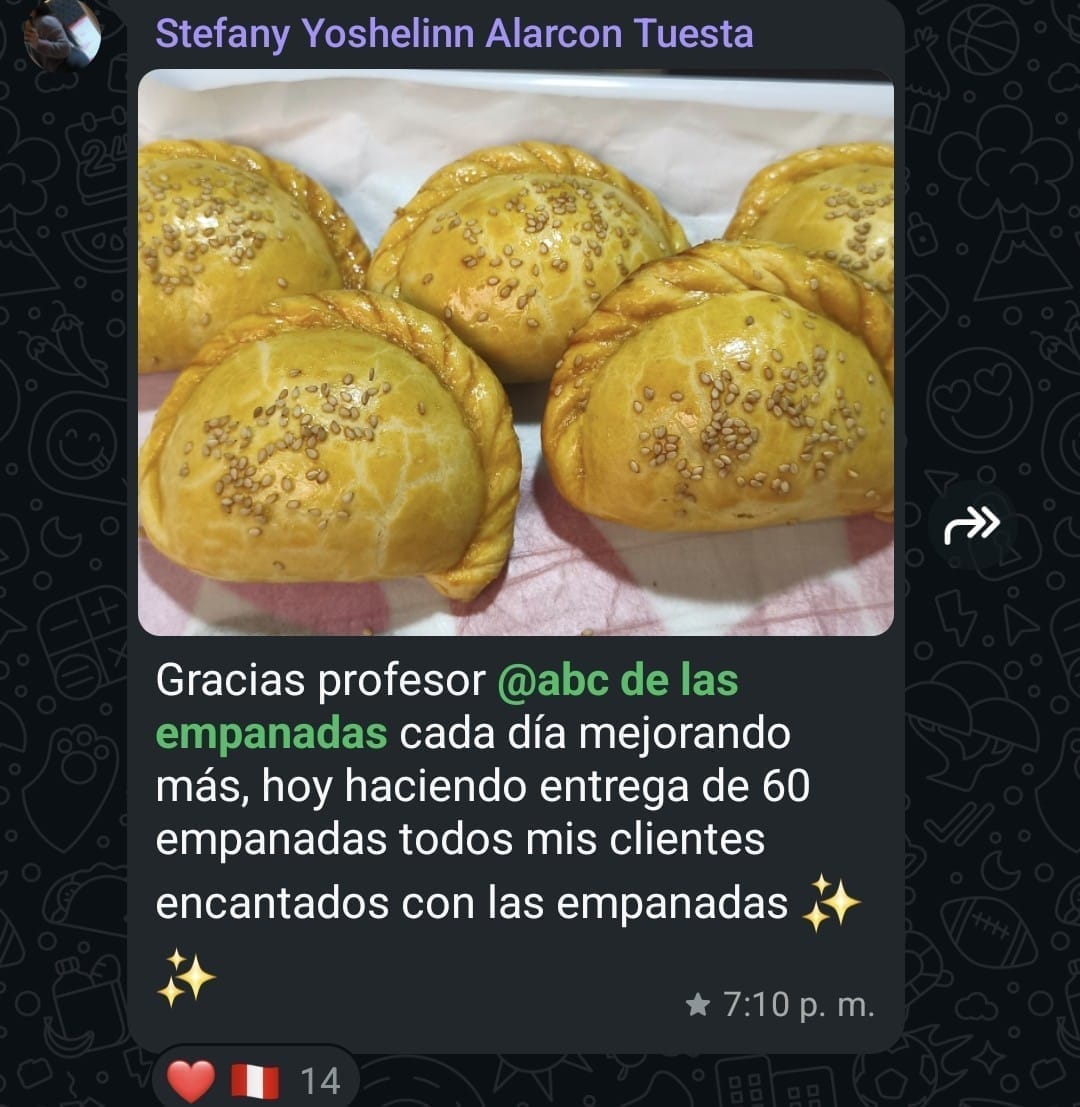
Task: Forward the empanadas message with the arrow icon
Action: coord(971,523)
